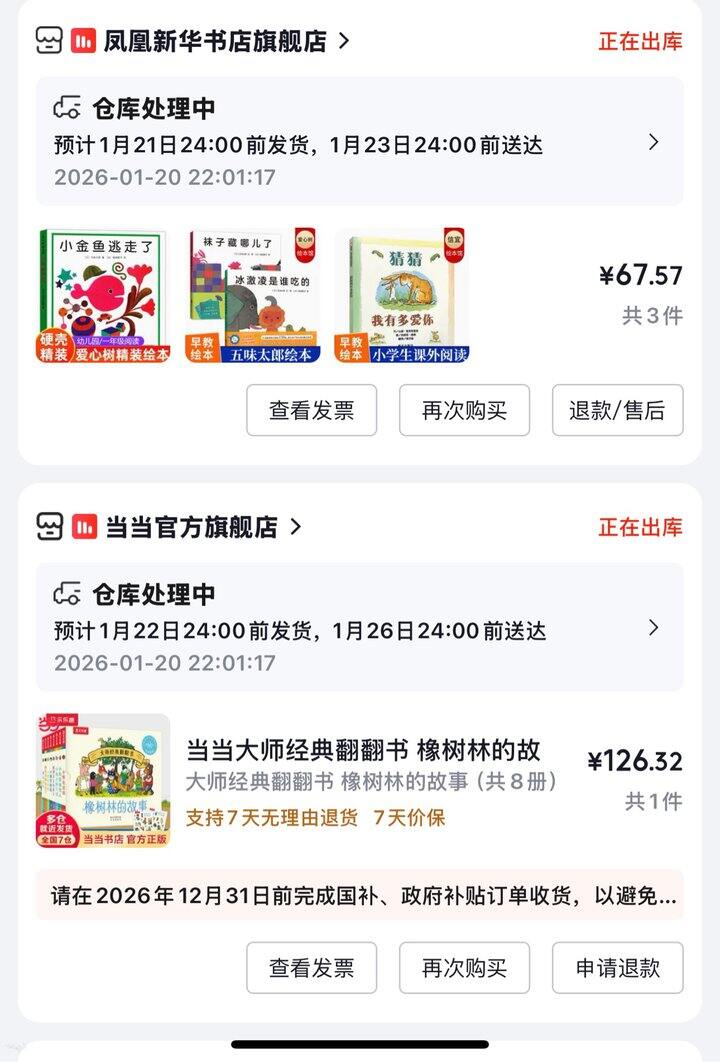Click the 退款/售后 button

tap(617, 410)
